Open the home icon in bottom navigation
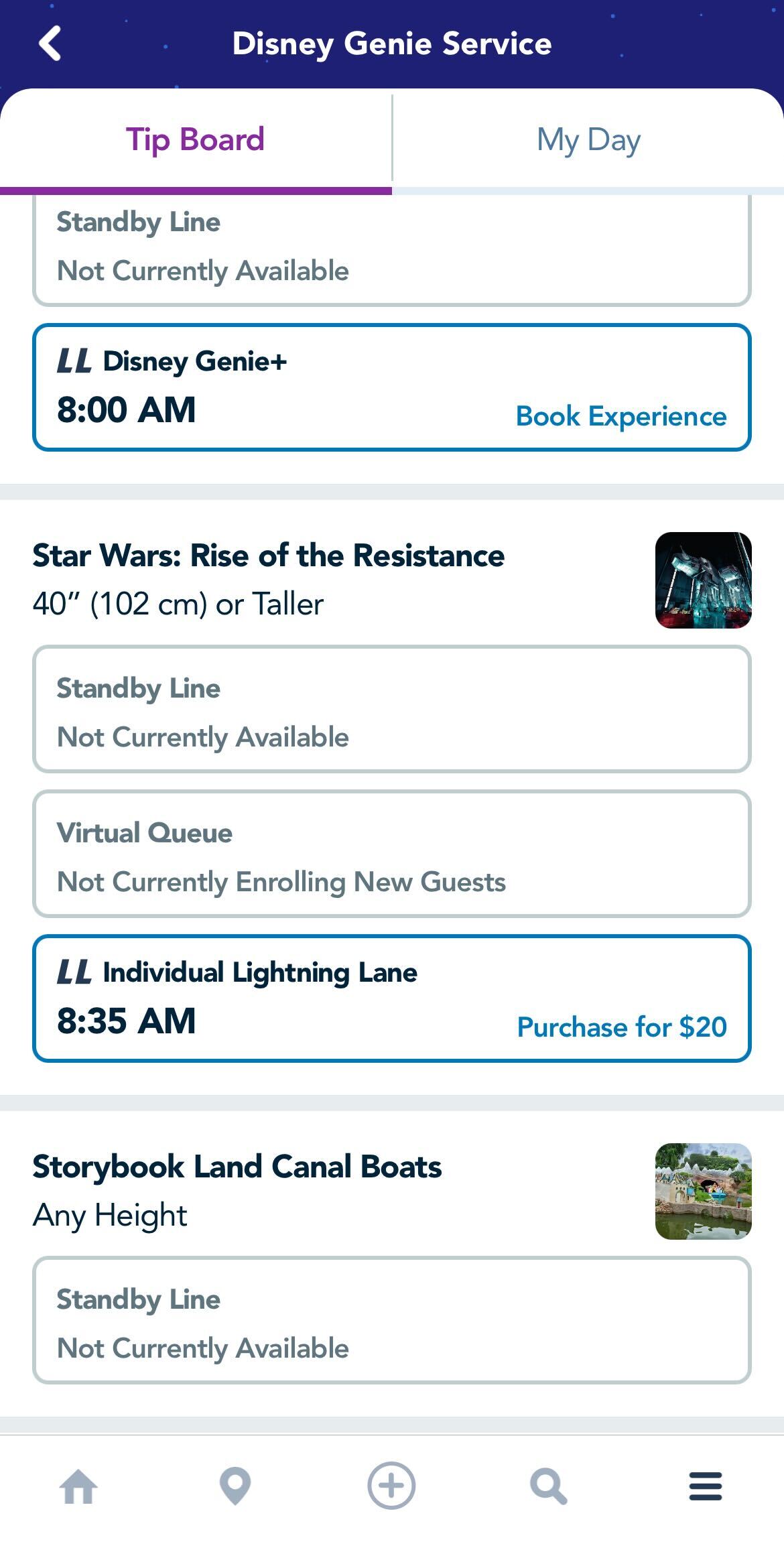Screen dimensions: 784x1554 coord(78,1486)
